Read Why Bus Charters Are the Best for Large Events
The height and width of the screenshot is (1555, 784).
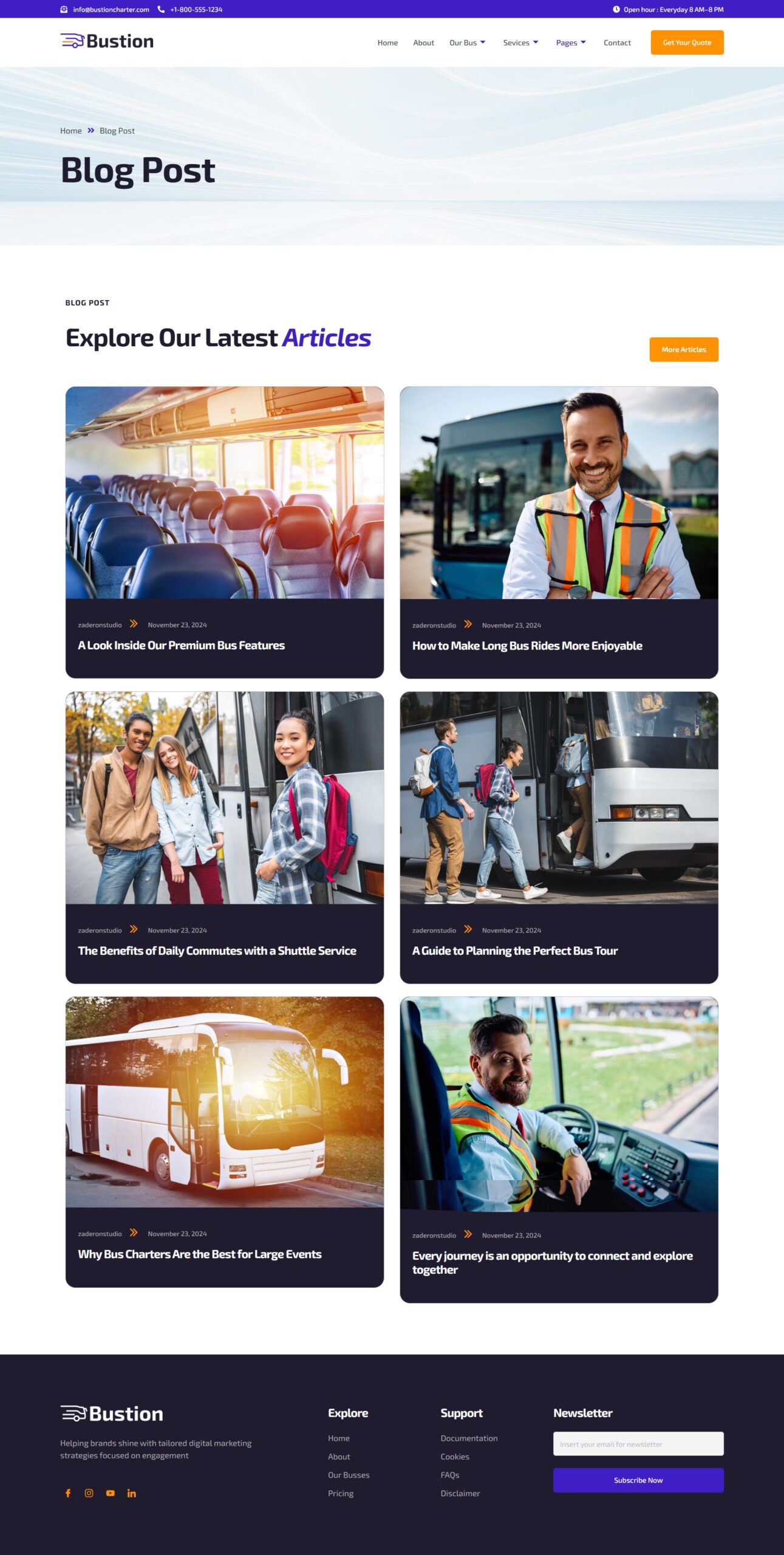click(200, 1254)
